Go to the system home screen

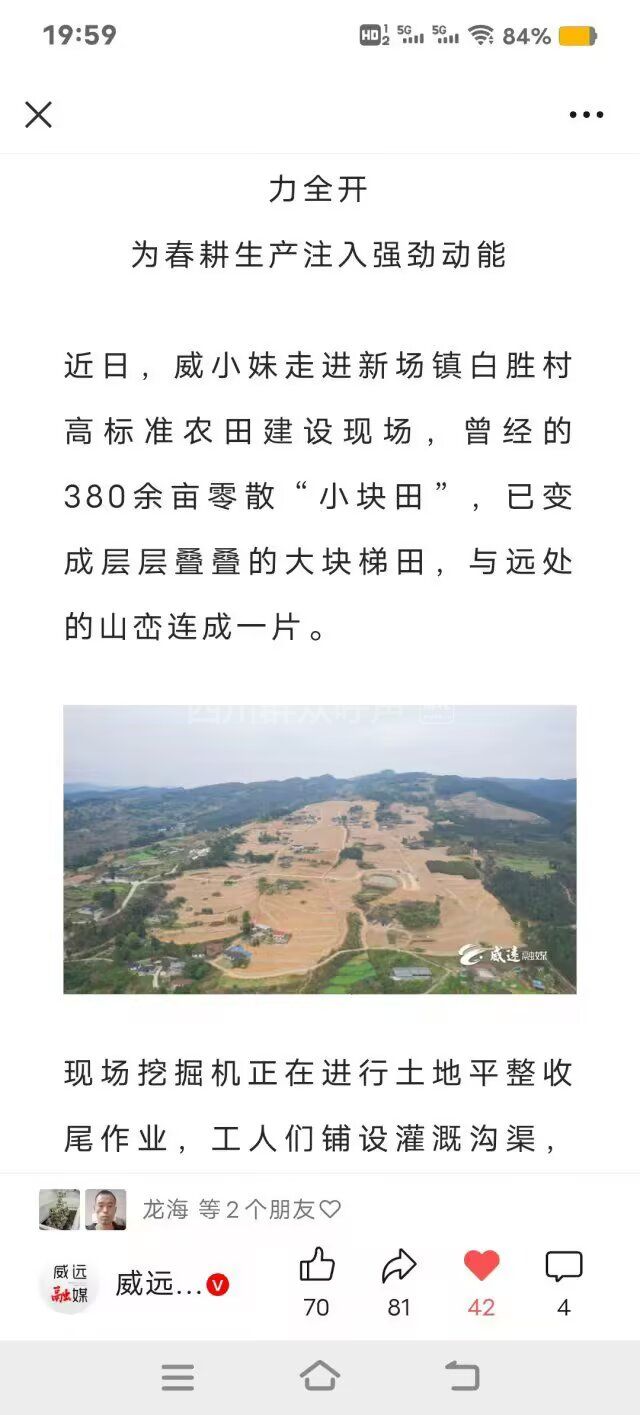click(x=320, y=1377)
